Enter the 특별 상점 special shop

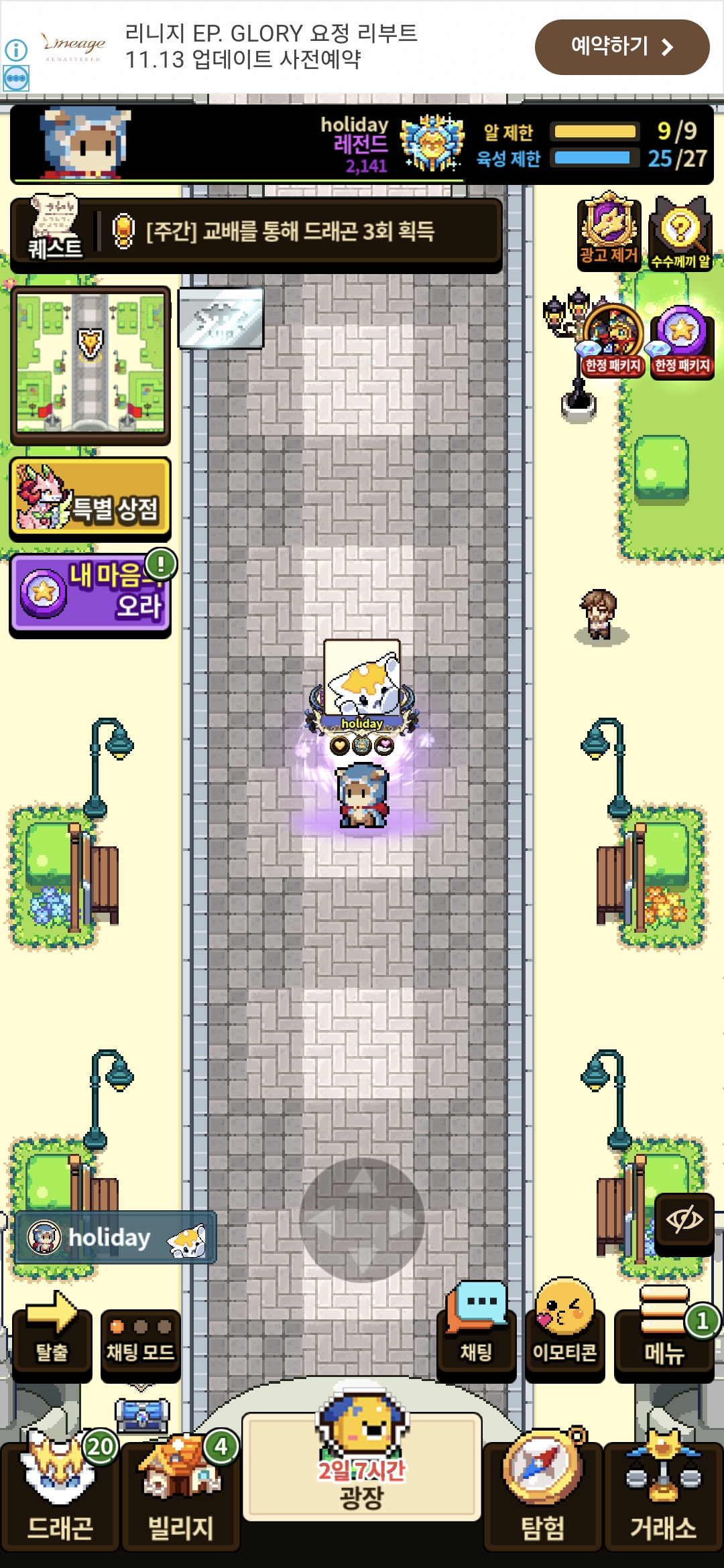90,499
